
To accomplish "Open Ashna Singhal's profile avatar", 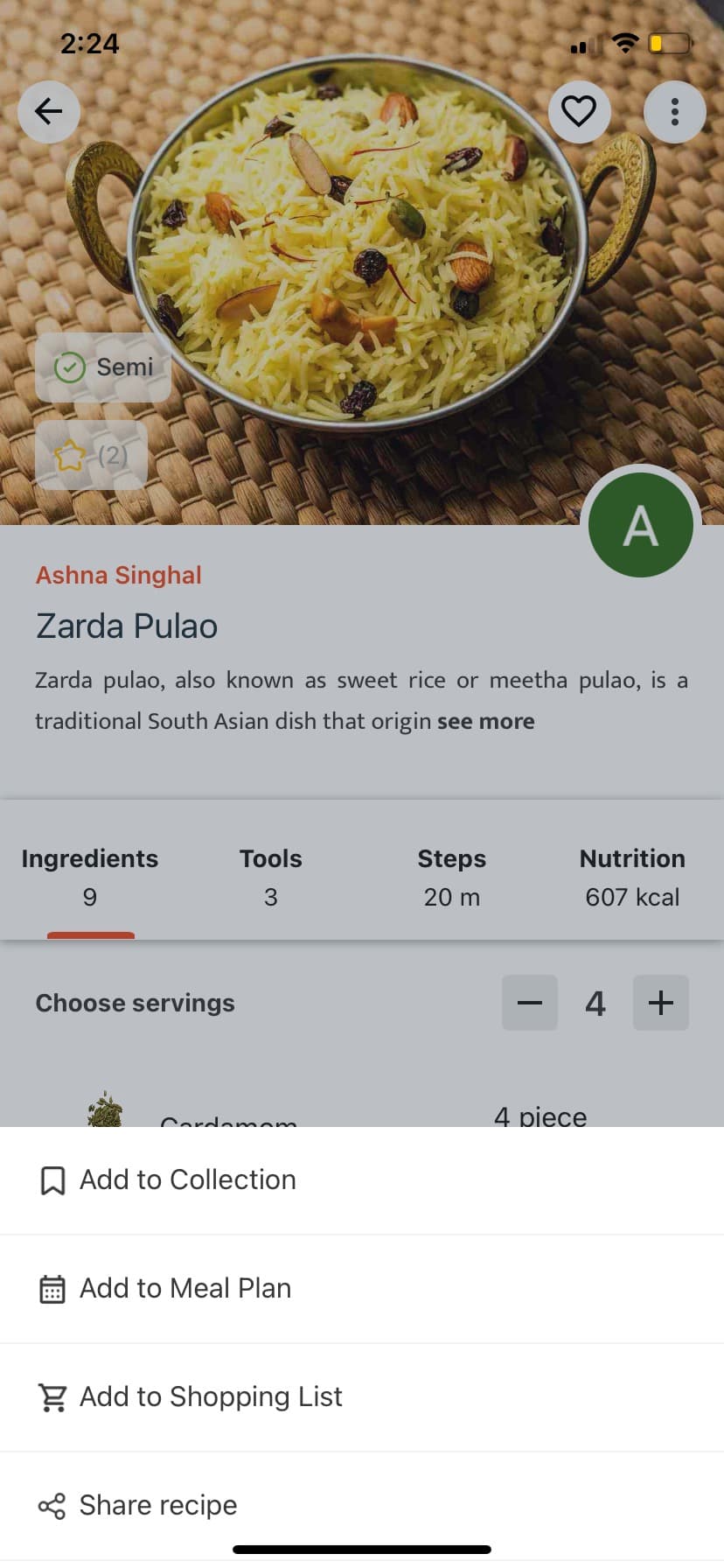I will tap(641, 525).
